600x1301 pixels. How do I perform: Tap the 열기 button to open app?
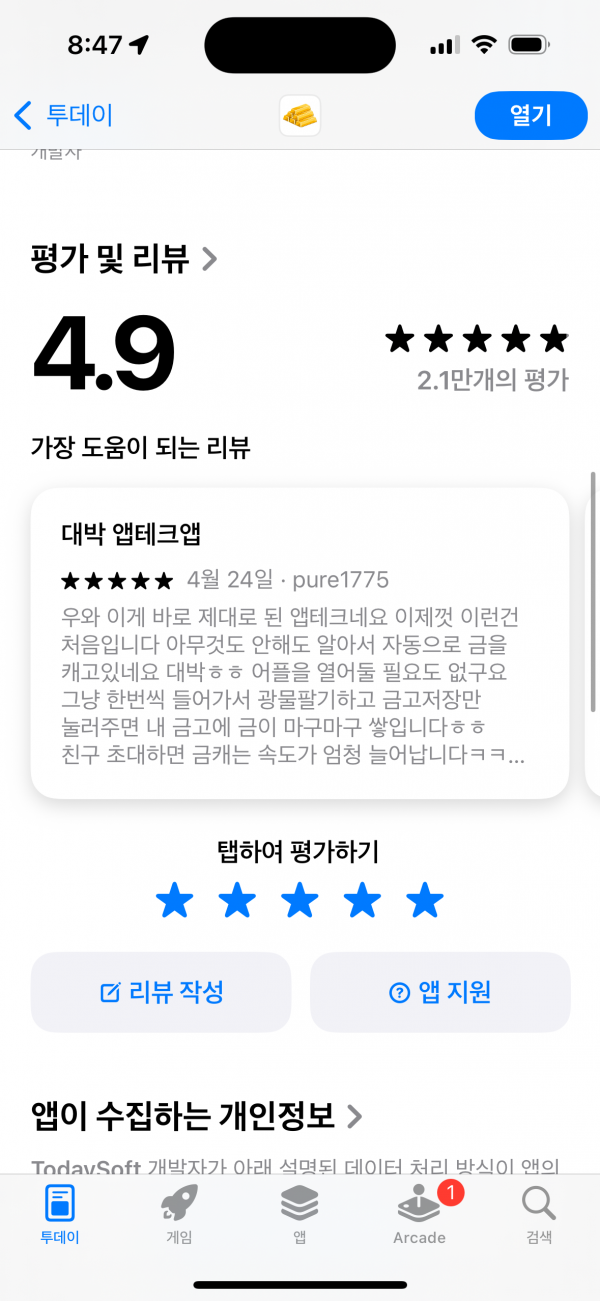(x=530, y=116)
